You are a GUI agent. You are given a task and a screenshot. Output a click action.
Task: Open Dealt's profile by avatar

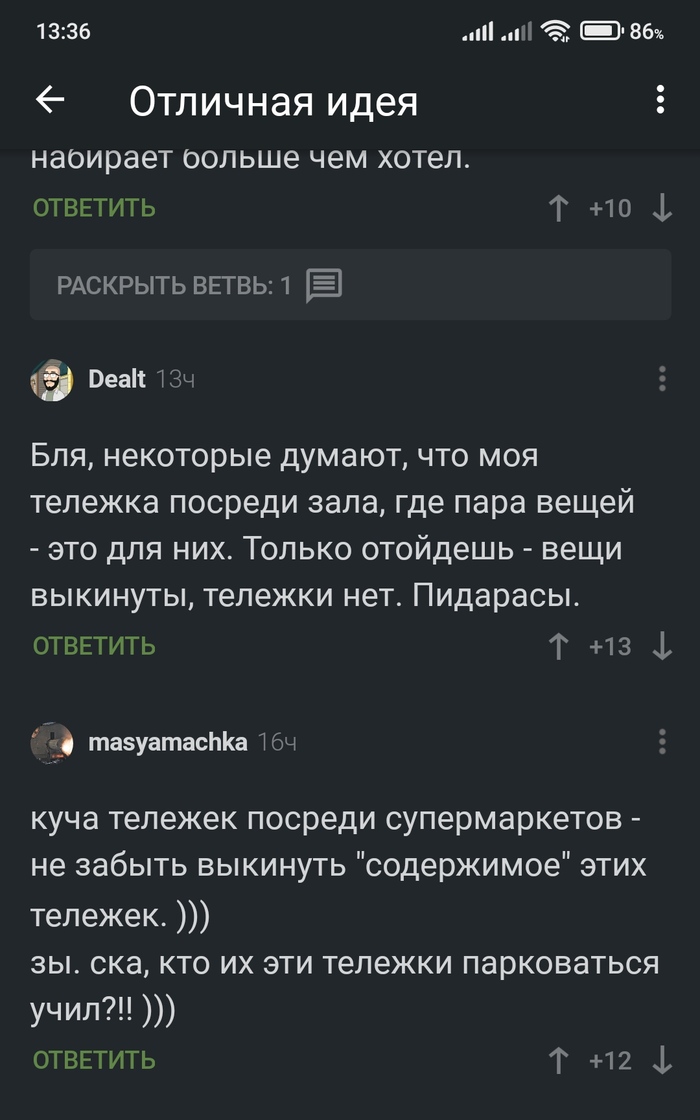(52, 380)
